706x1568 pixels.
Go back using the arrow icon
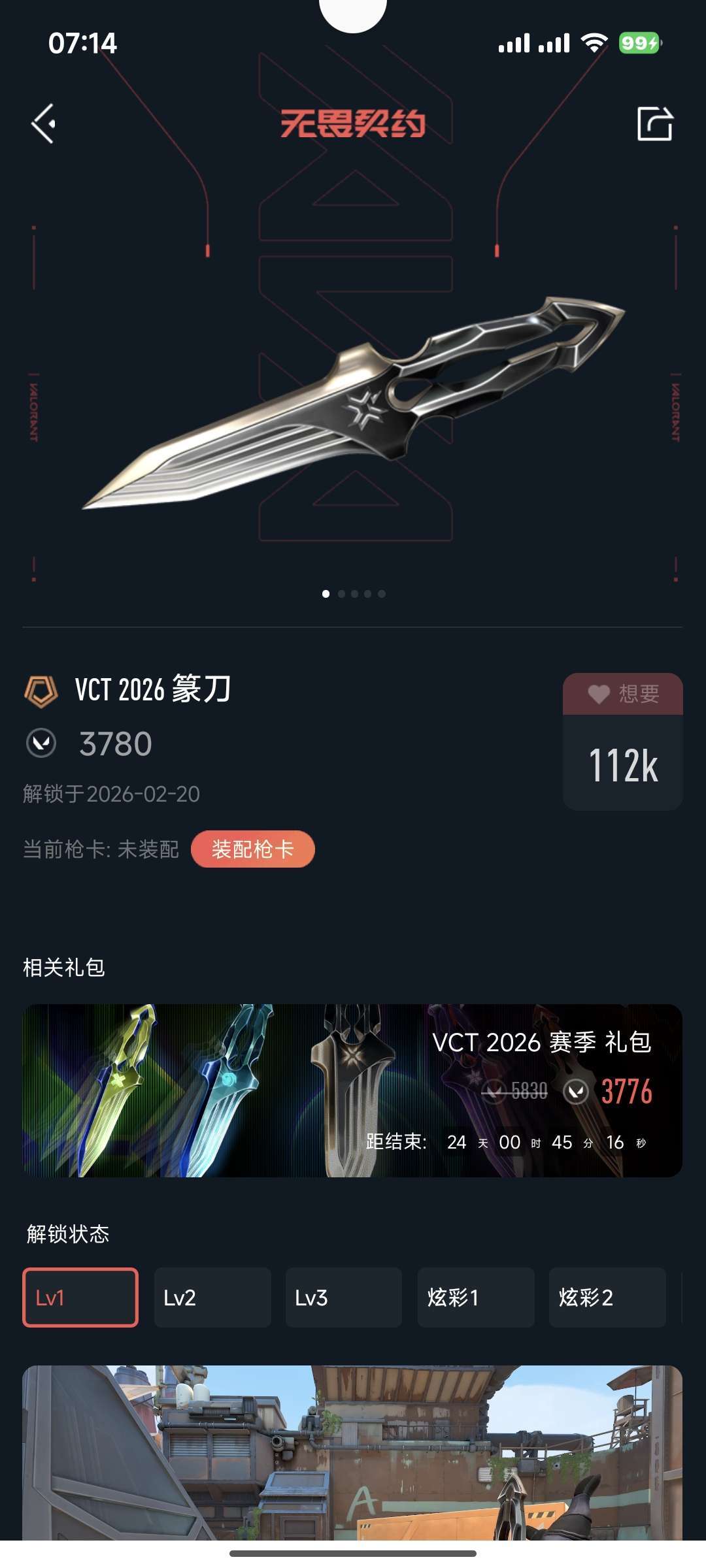pos(44,123)
